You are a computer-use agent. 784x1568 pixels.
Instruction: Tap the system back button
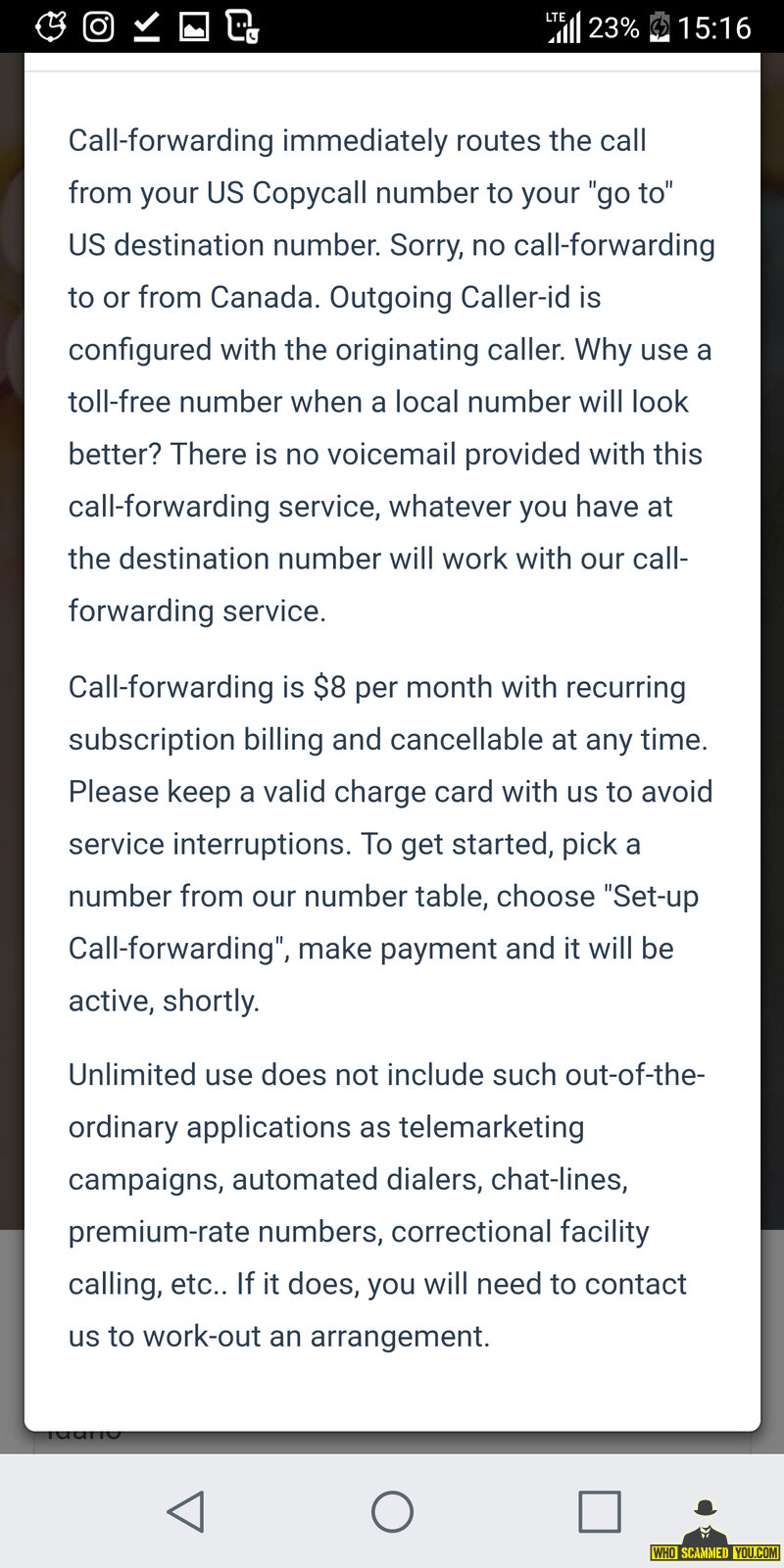click(185, 1511)
